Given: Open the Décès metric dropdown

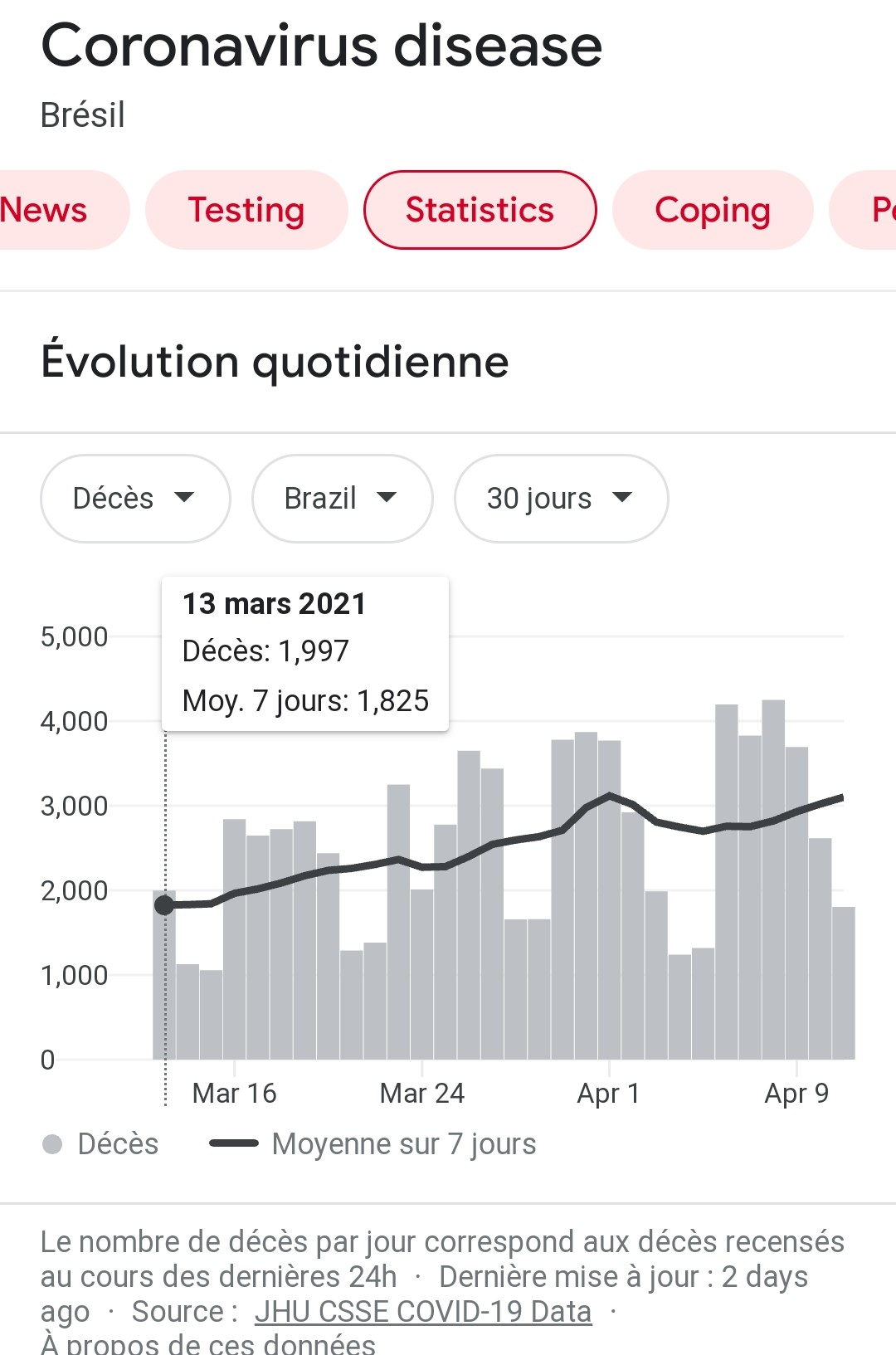Looking at the screenshot, I should [135, 498].
